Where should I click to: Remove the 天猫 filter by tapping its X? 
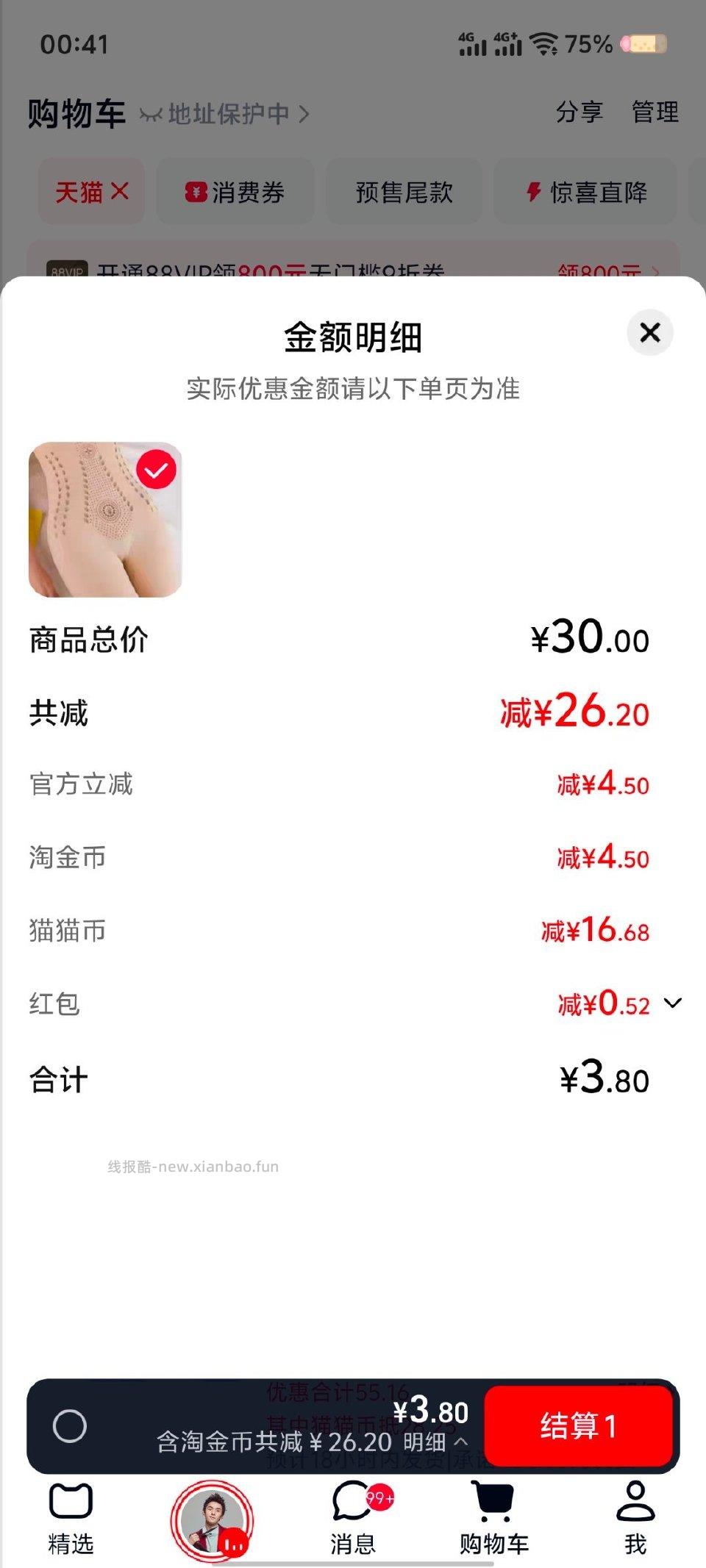pos(119,191)
